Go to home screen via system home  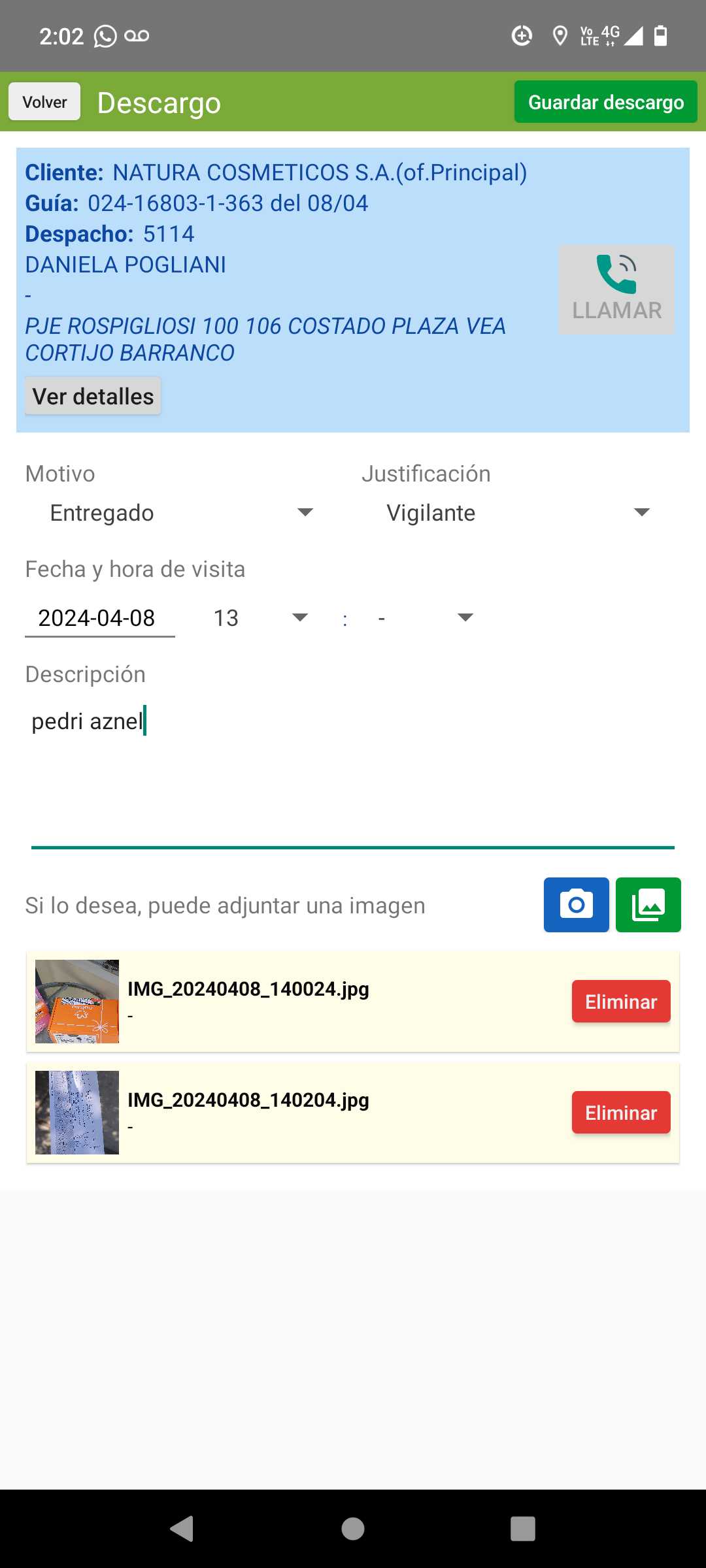click(x=353, y=1529)
